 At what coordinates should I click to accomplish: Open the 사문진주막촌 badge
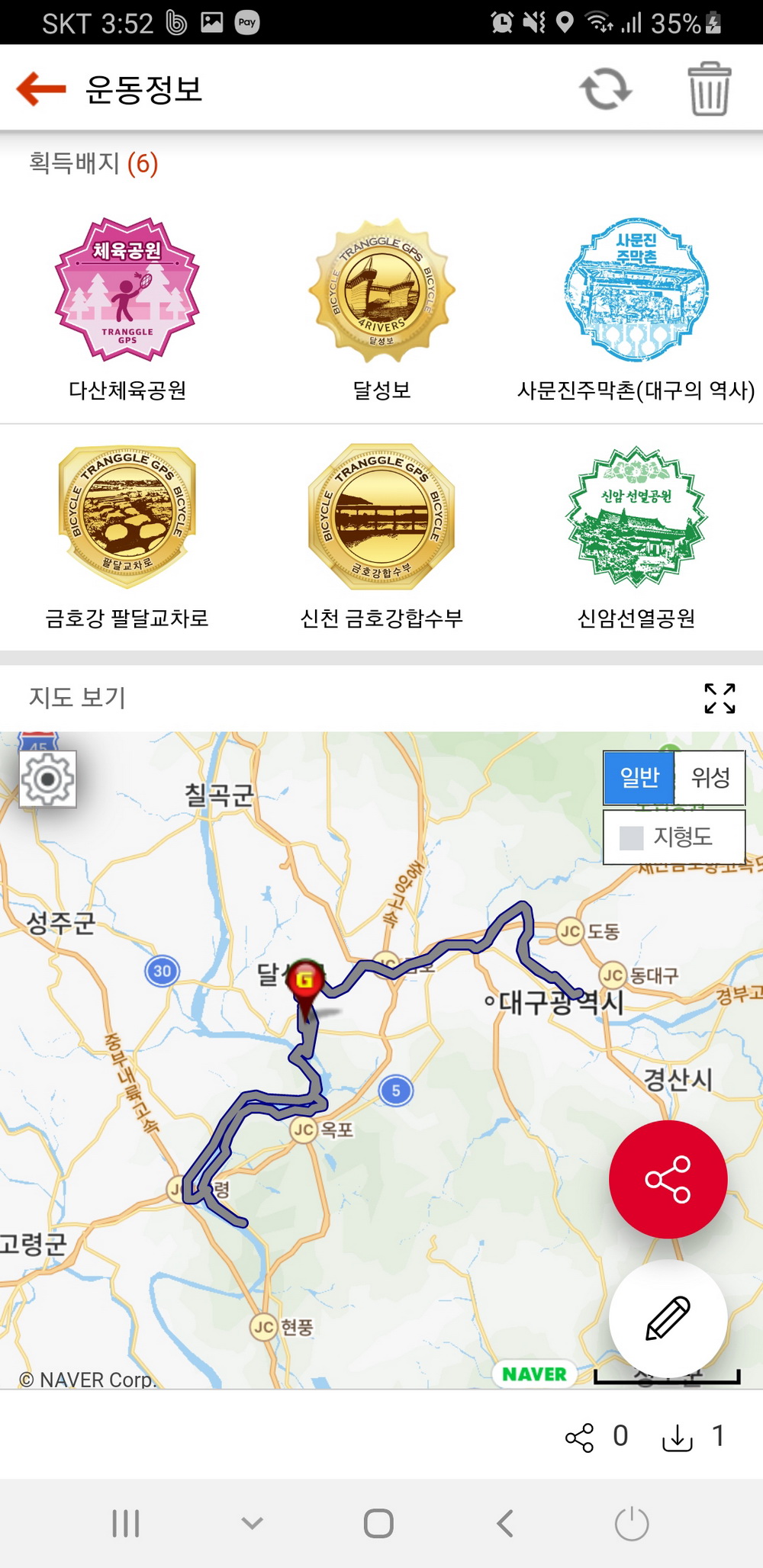point(636,290)
